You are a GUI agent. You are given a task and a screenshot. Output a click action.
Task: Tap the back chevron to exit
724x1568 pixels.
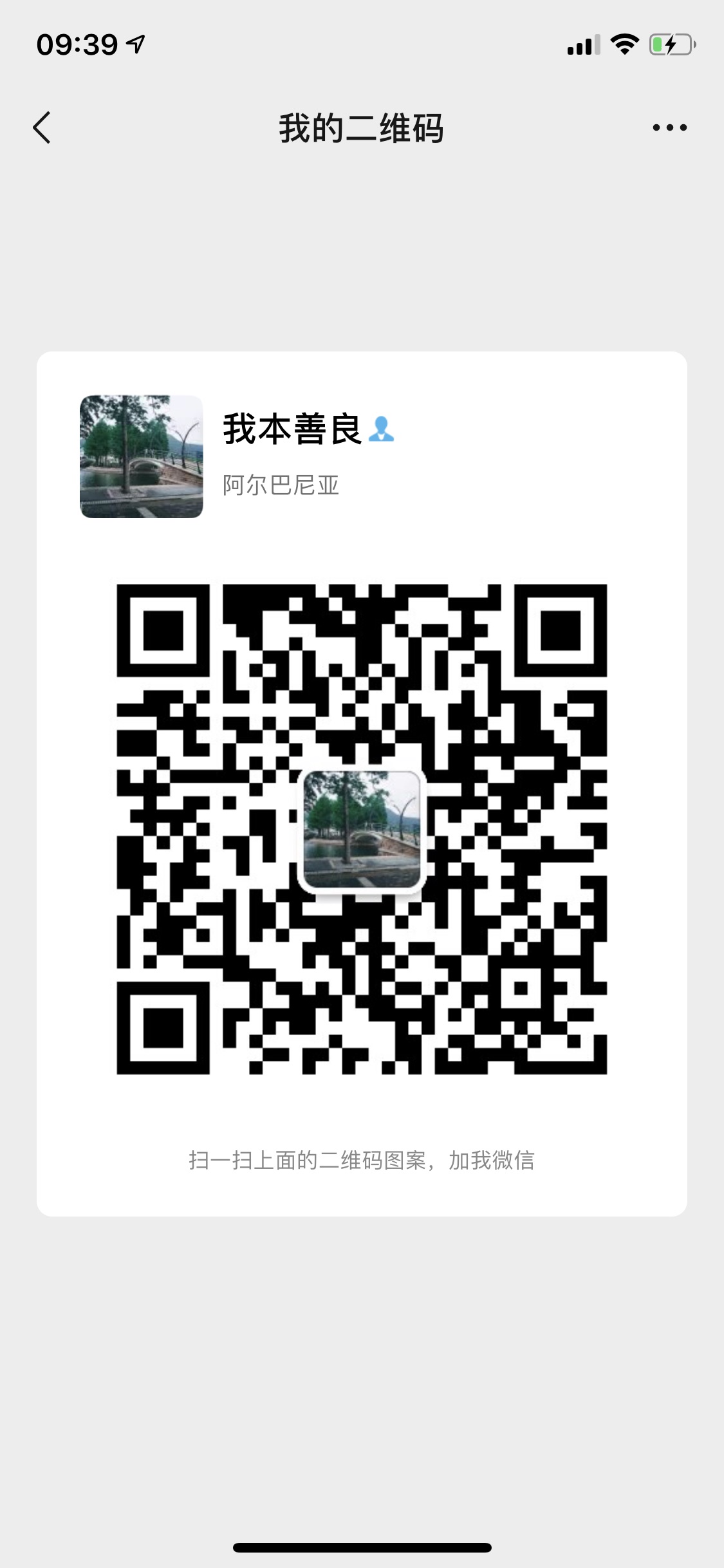point(42,127)
